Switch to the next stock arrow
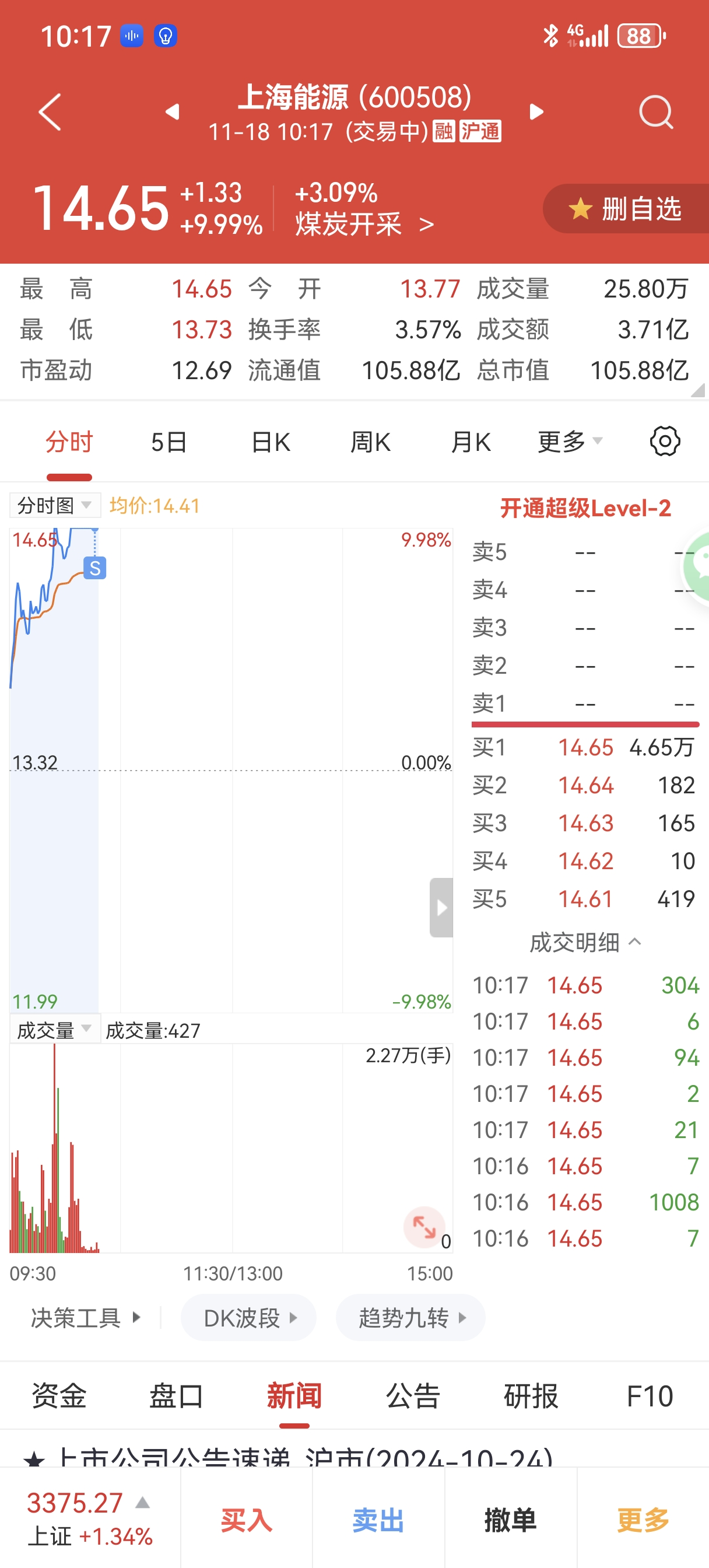This screenshot has width=709, height=1568. 536,112
